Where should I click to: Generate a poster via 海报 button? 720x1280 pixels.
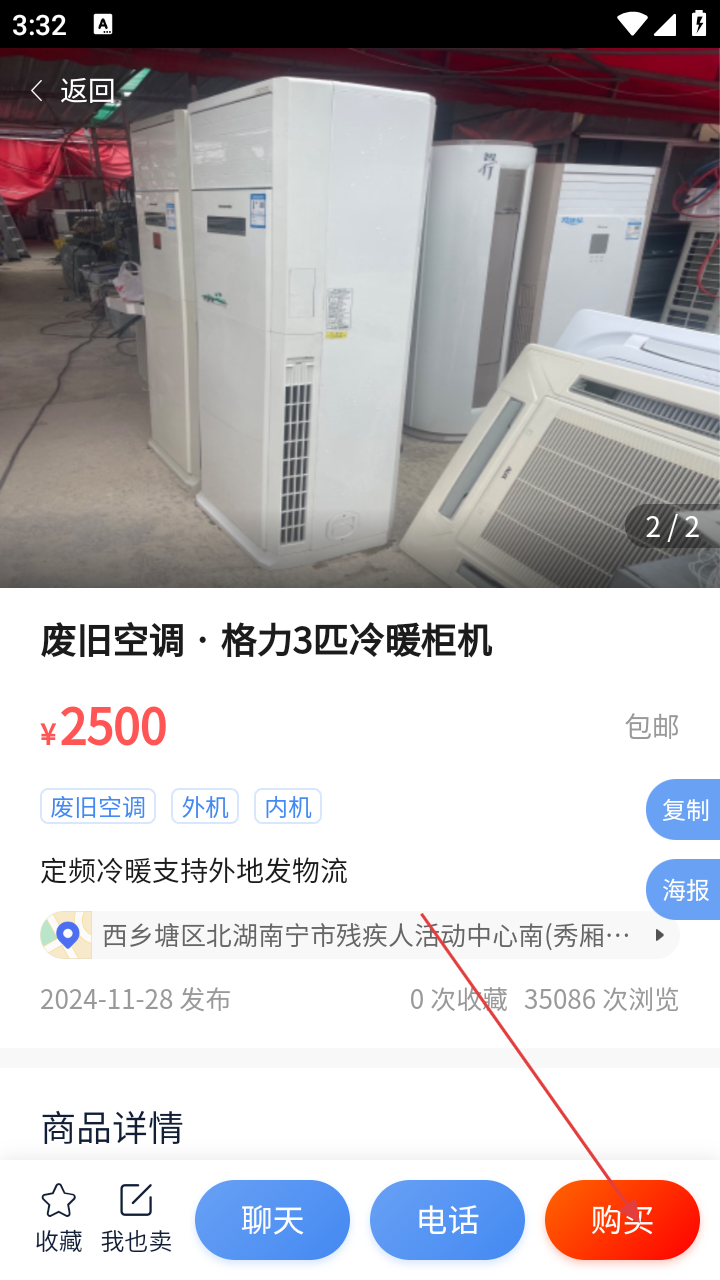pos(685,890)
